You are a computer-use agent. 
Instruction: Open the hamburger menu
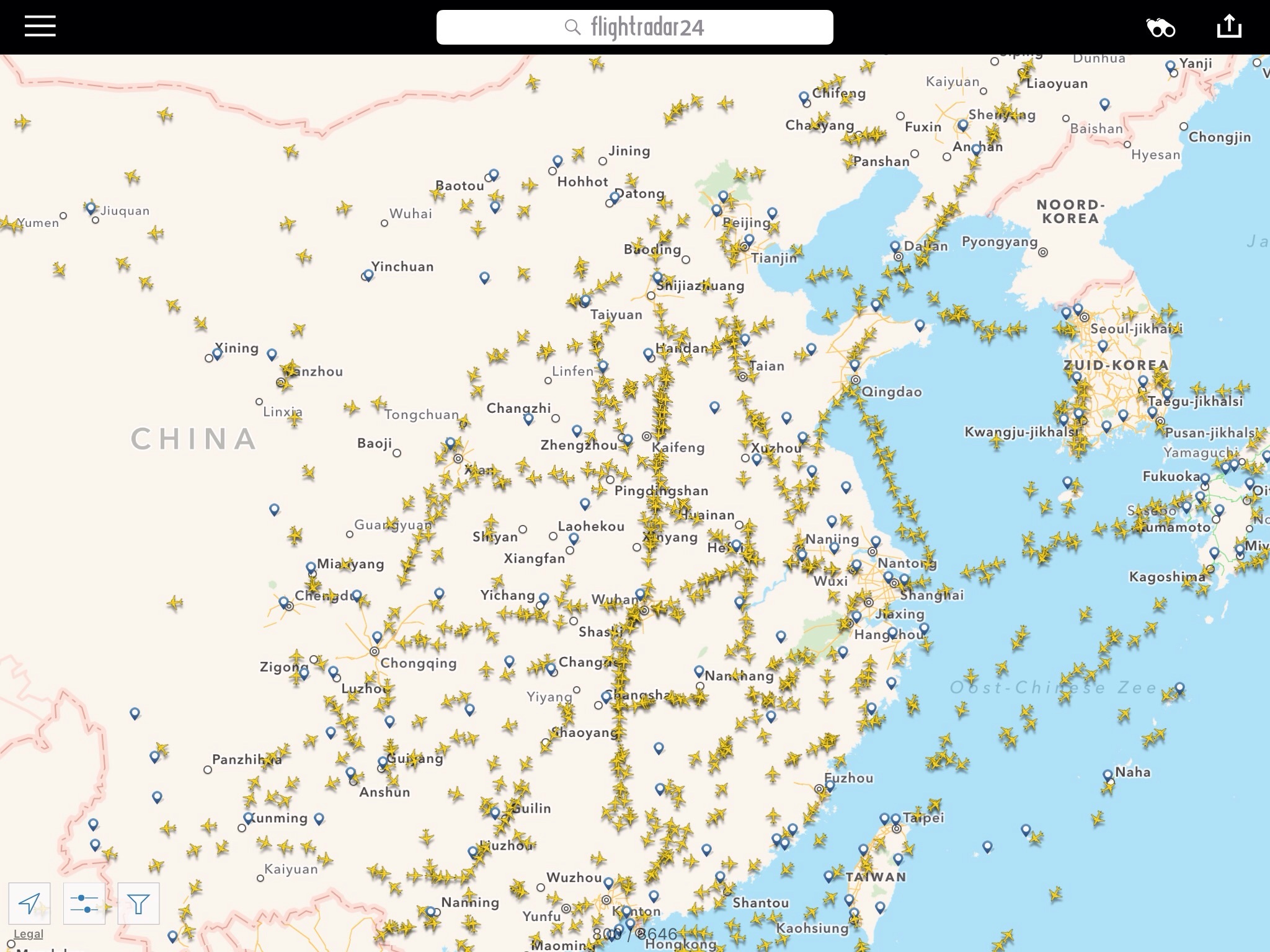(40, 27)
